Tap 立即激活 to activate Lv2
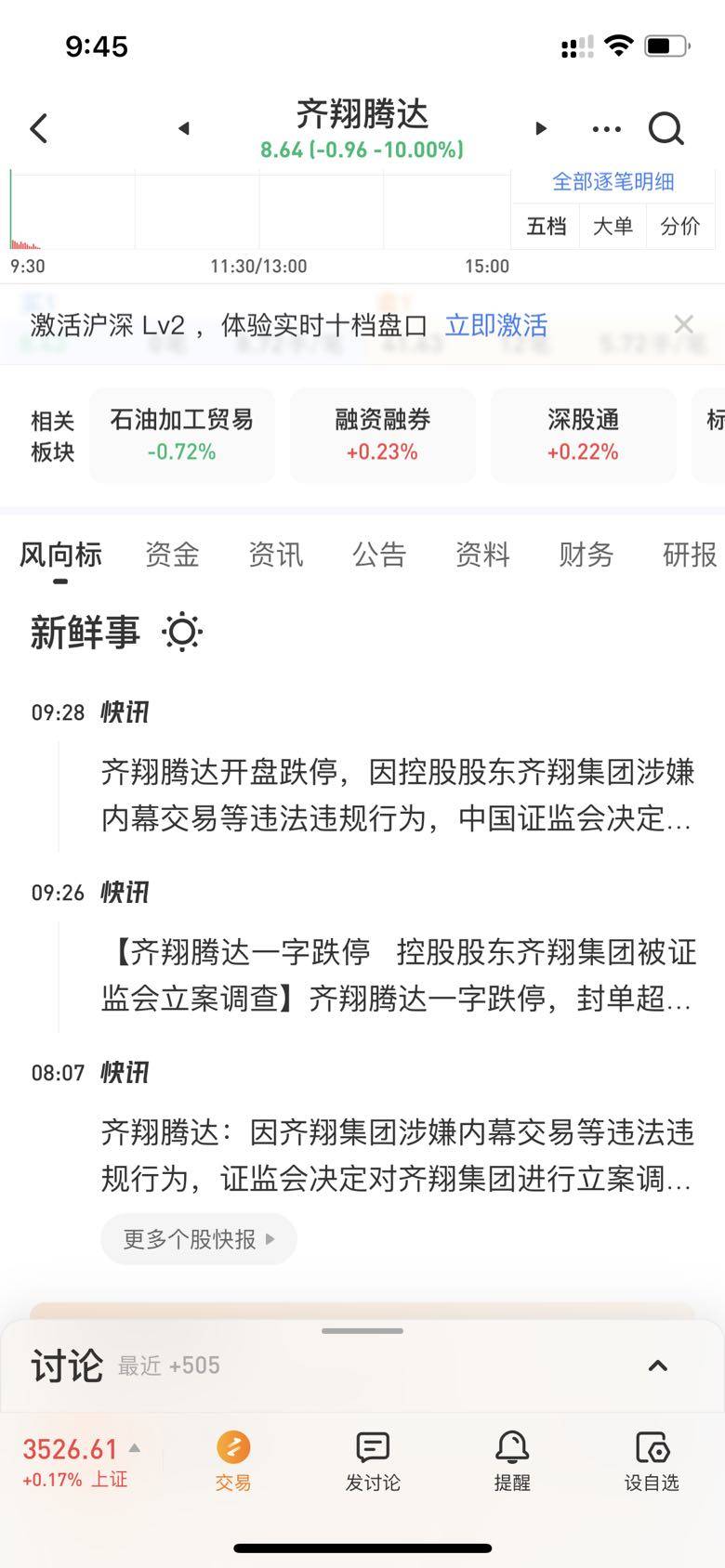Image resolution: width=725 pixels, height=1568 pixels. (x=496, y=325)
